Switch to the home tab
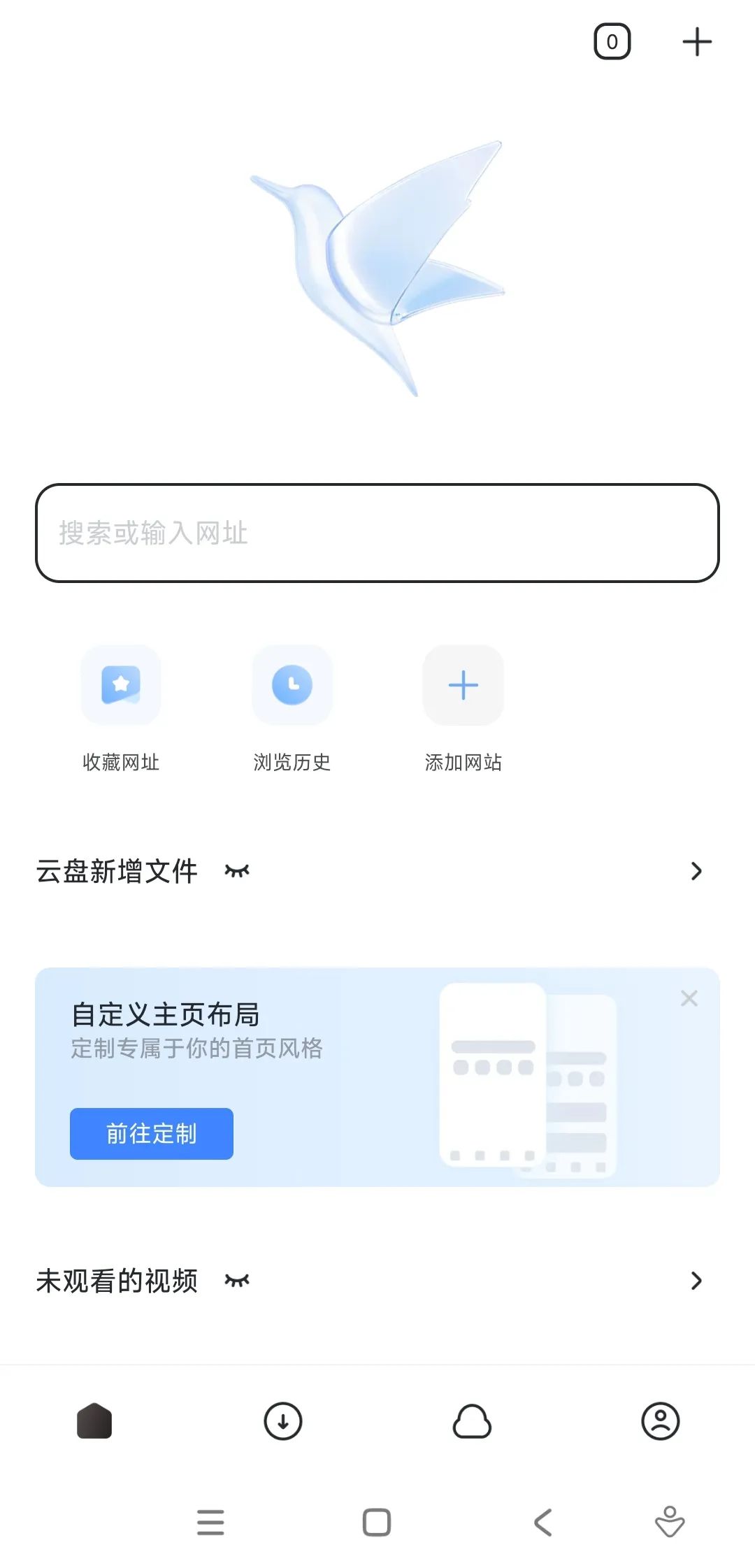This screenshot has height=1568, width=755. [94, 1421]
